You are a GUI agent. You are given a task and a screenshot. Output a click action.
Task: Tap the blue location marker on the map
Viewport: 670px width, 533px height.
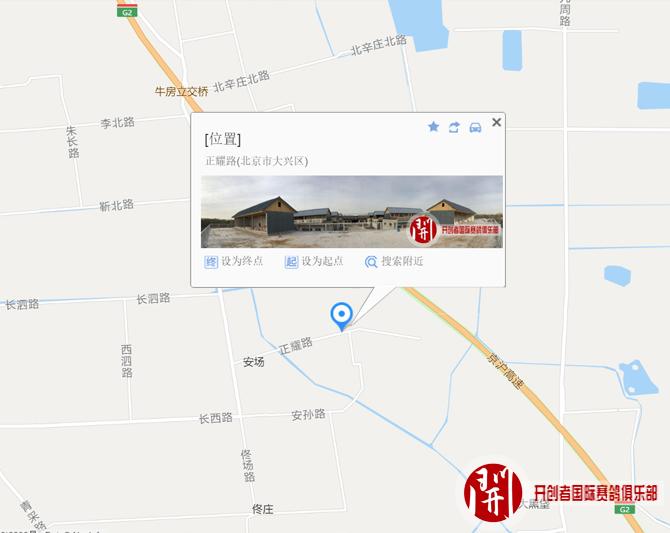[x=342, y=316]
